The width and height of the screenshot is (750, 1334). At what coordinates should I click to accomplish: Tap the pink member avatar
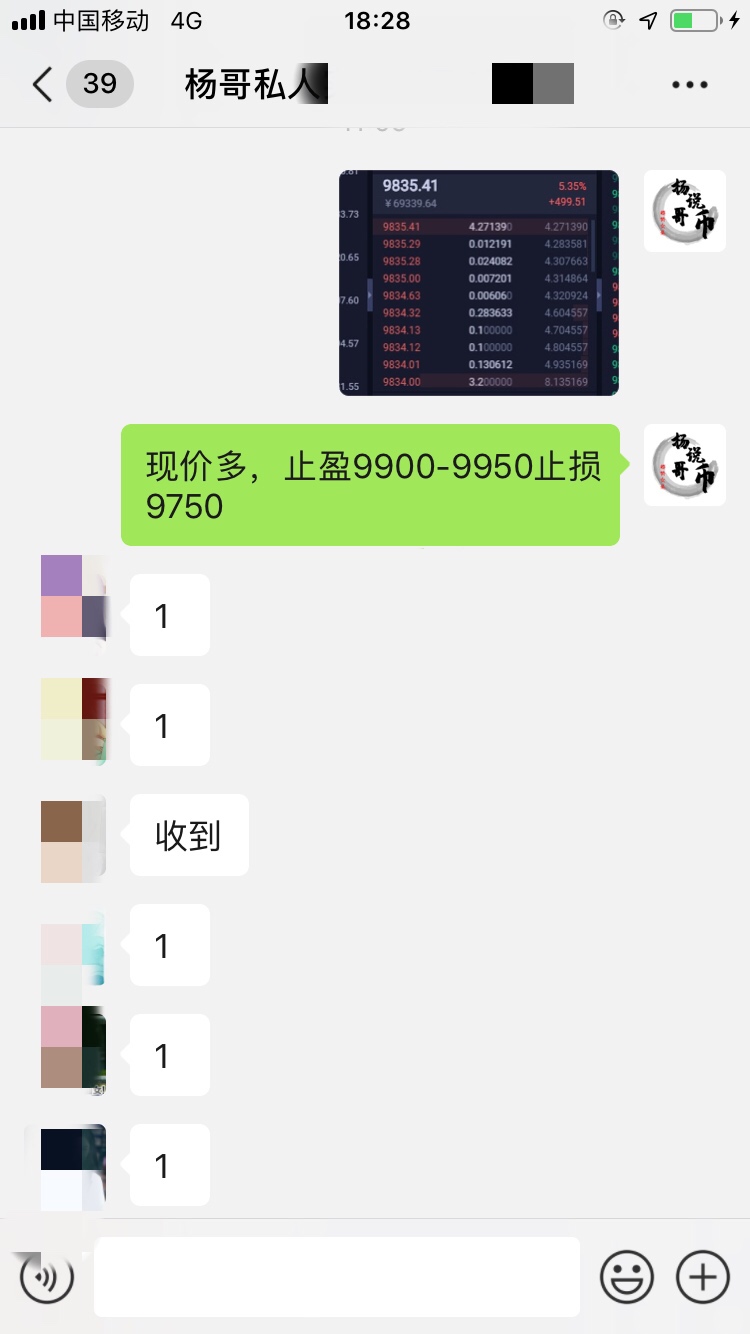(75, 1055)
